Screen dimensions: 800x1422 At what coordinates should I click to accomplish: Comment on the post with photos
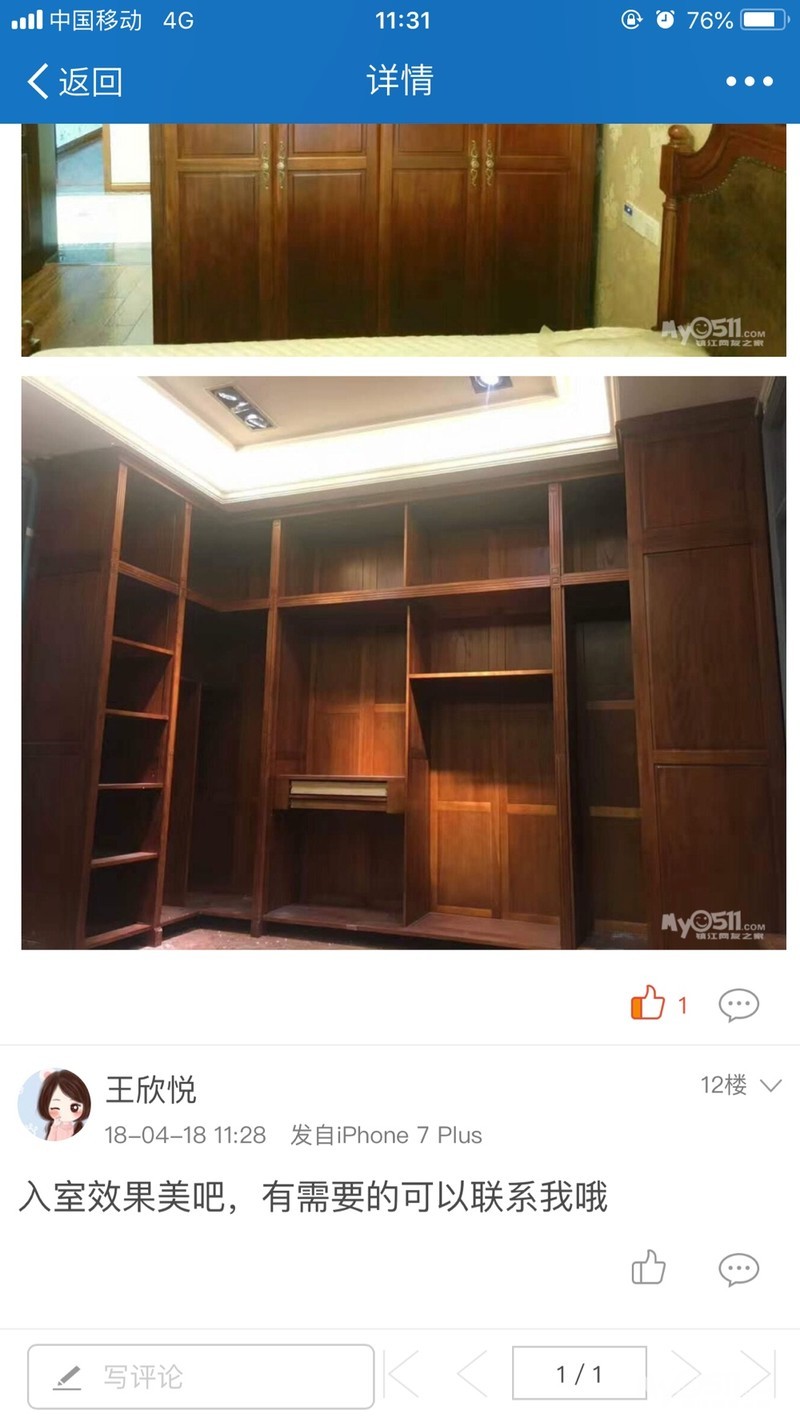tap(738, 1004)
